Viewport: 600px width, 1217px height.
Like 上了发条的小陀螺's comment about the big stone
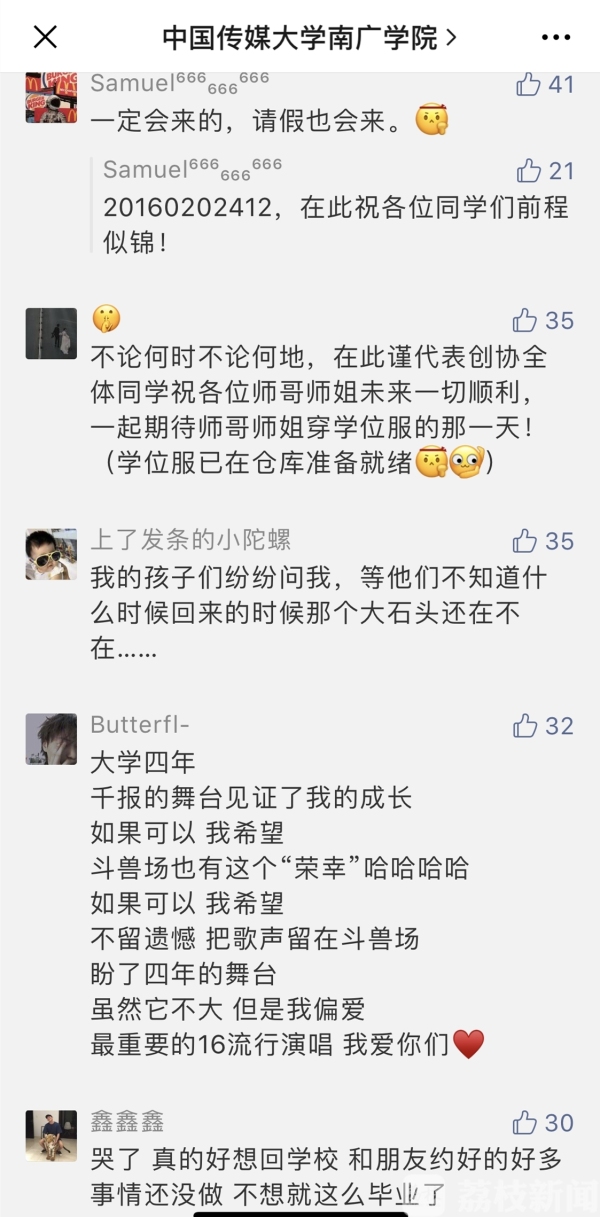point(526,541)
